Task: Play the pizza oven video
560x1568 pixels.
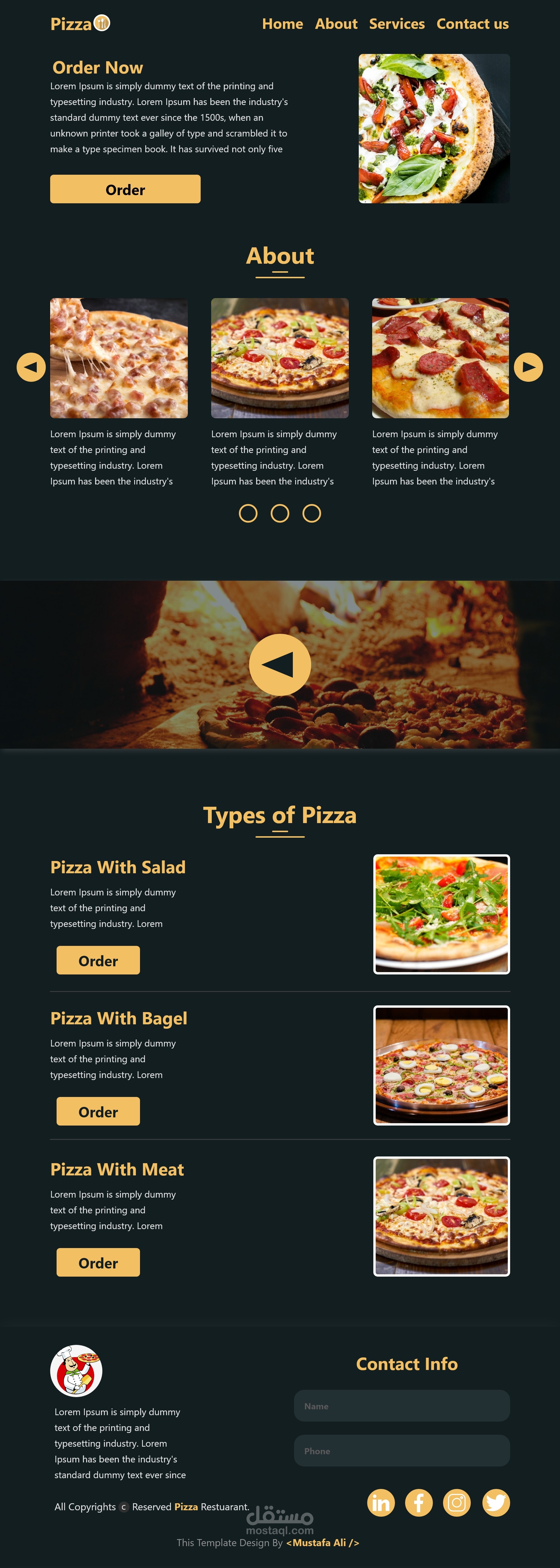Action: tap(280, 664)
